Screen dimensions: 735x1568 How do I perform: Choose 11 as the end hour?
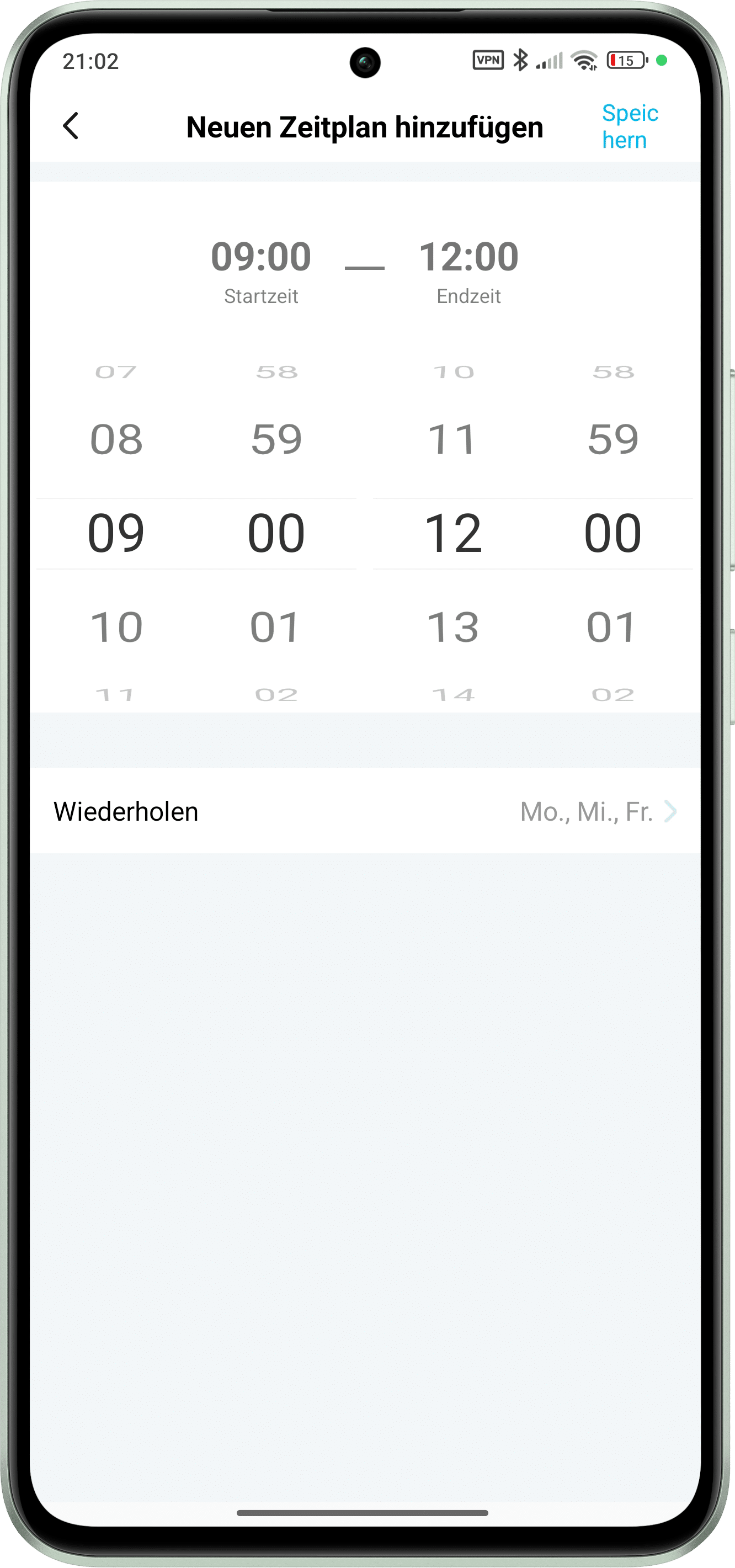coord(452,439)
